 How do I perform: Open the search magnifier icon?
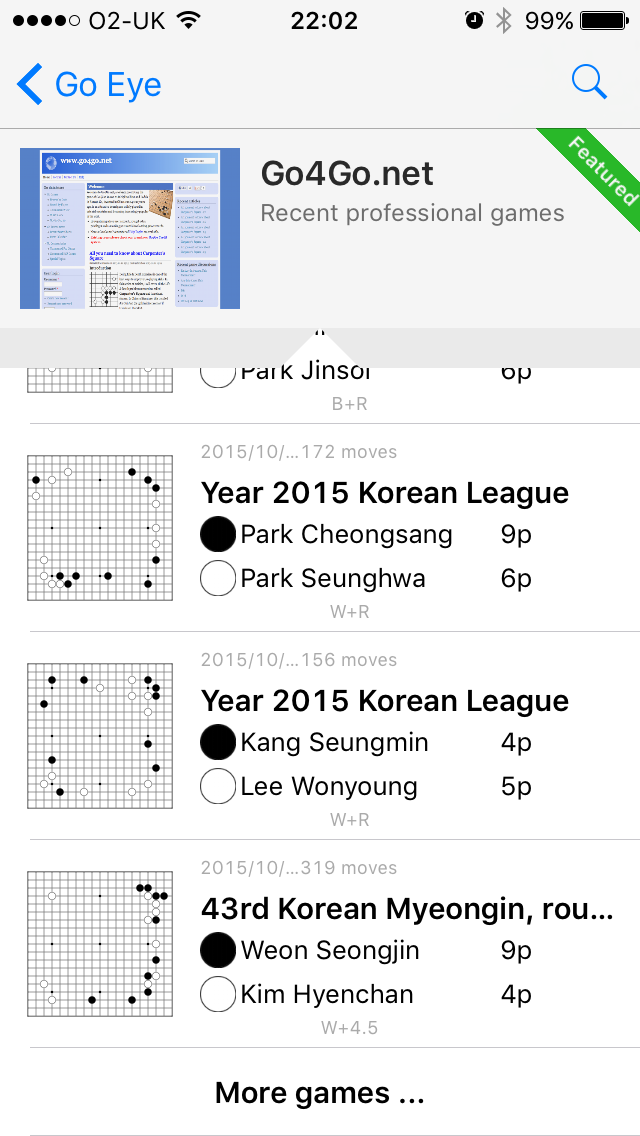coord(589,83)
